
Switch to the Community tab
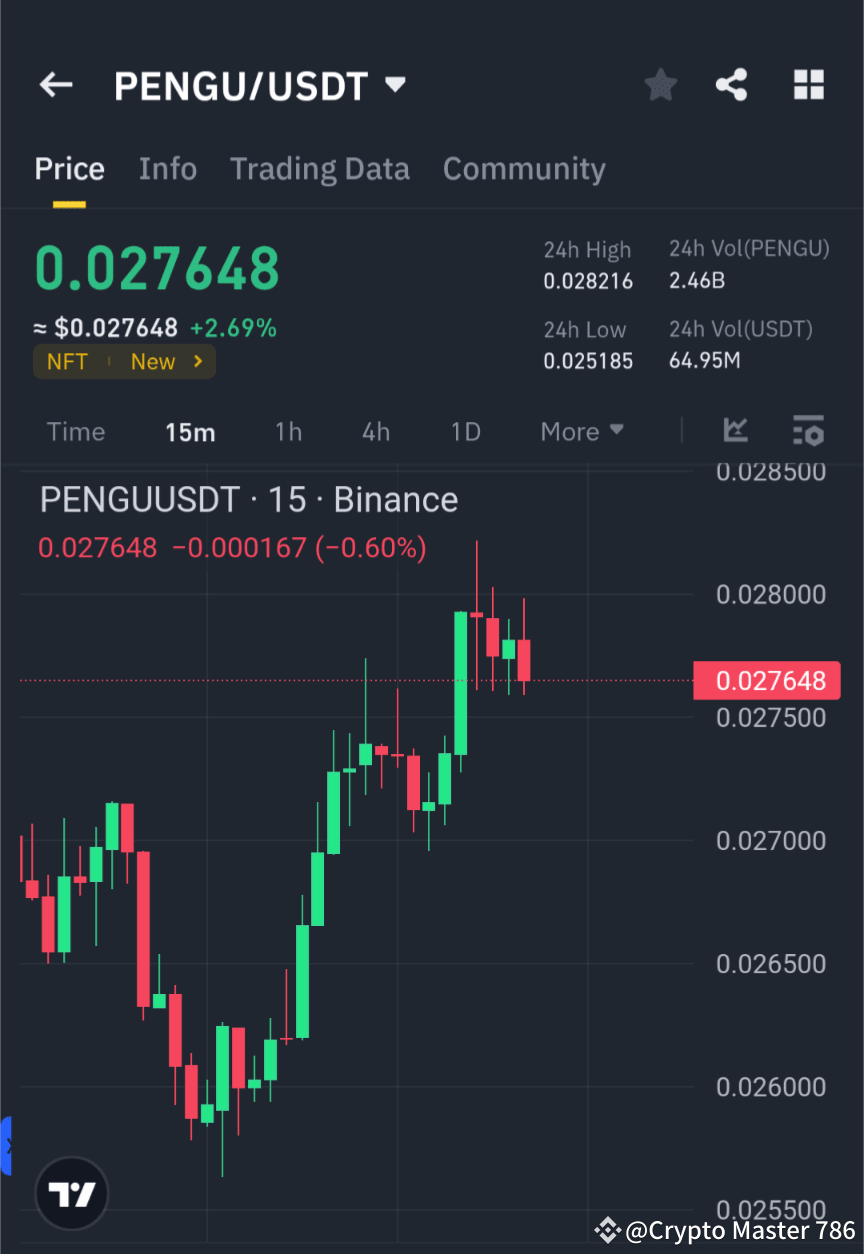pos(524,168)
